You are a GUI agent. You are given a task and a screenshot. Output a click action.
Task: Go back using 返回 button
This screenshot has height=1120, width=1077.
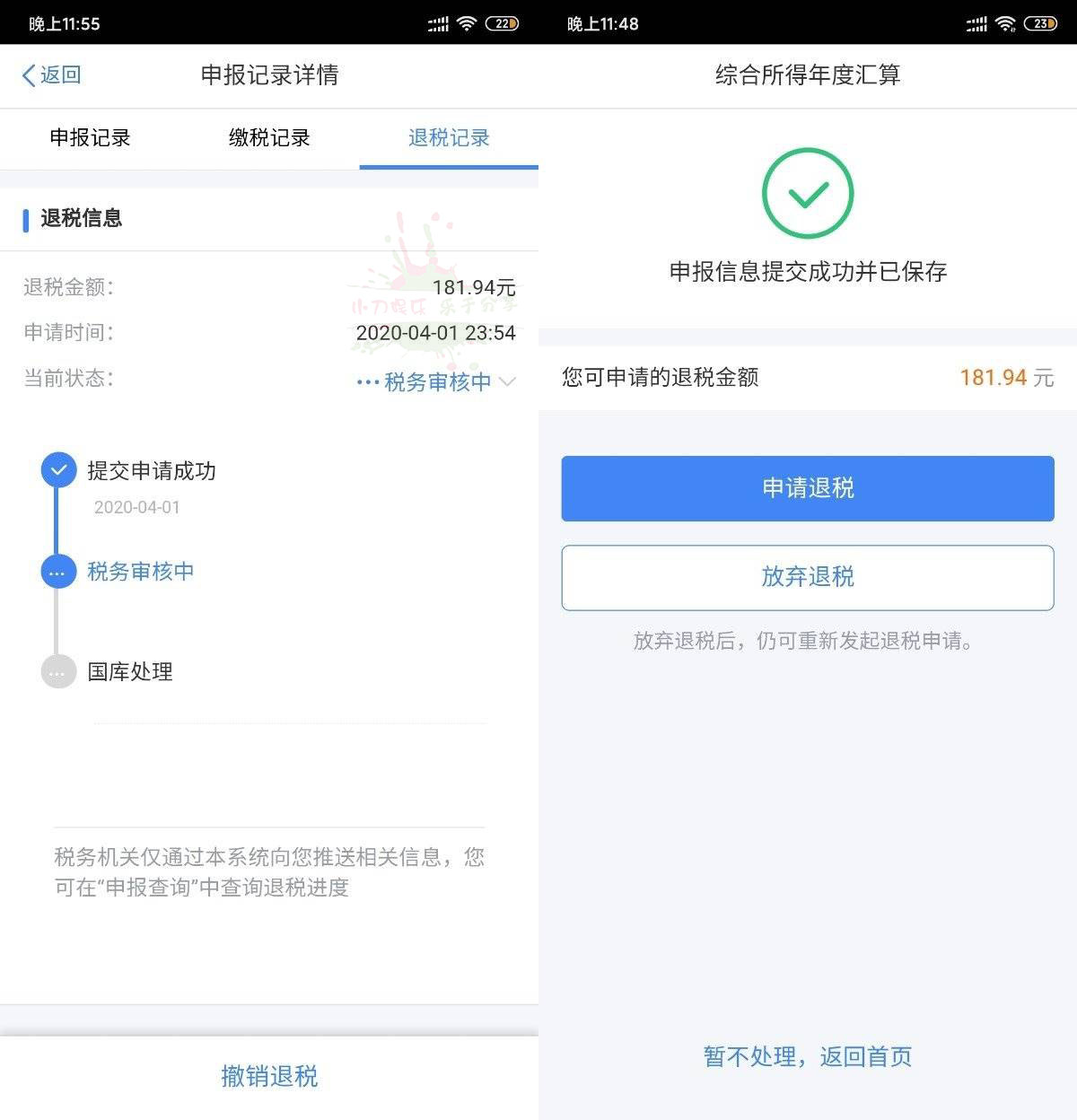pos(52,74)
